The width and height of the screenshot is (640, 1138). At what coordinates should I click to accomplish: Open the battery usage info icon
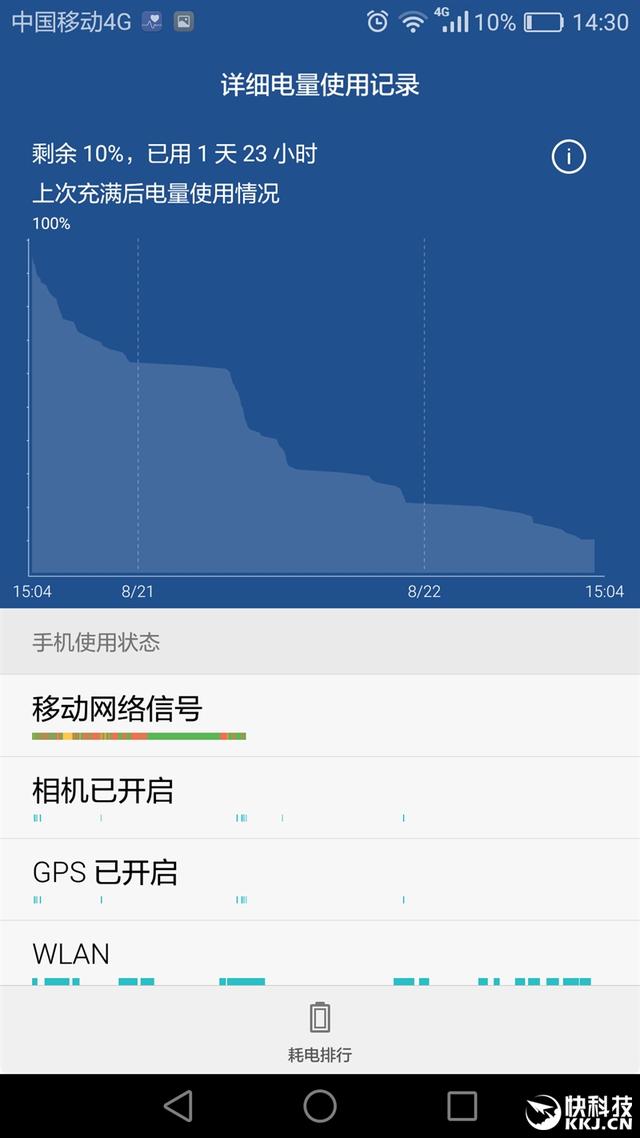tap(568, 156)
